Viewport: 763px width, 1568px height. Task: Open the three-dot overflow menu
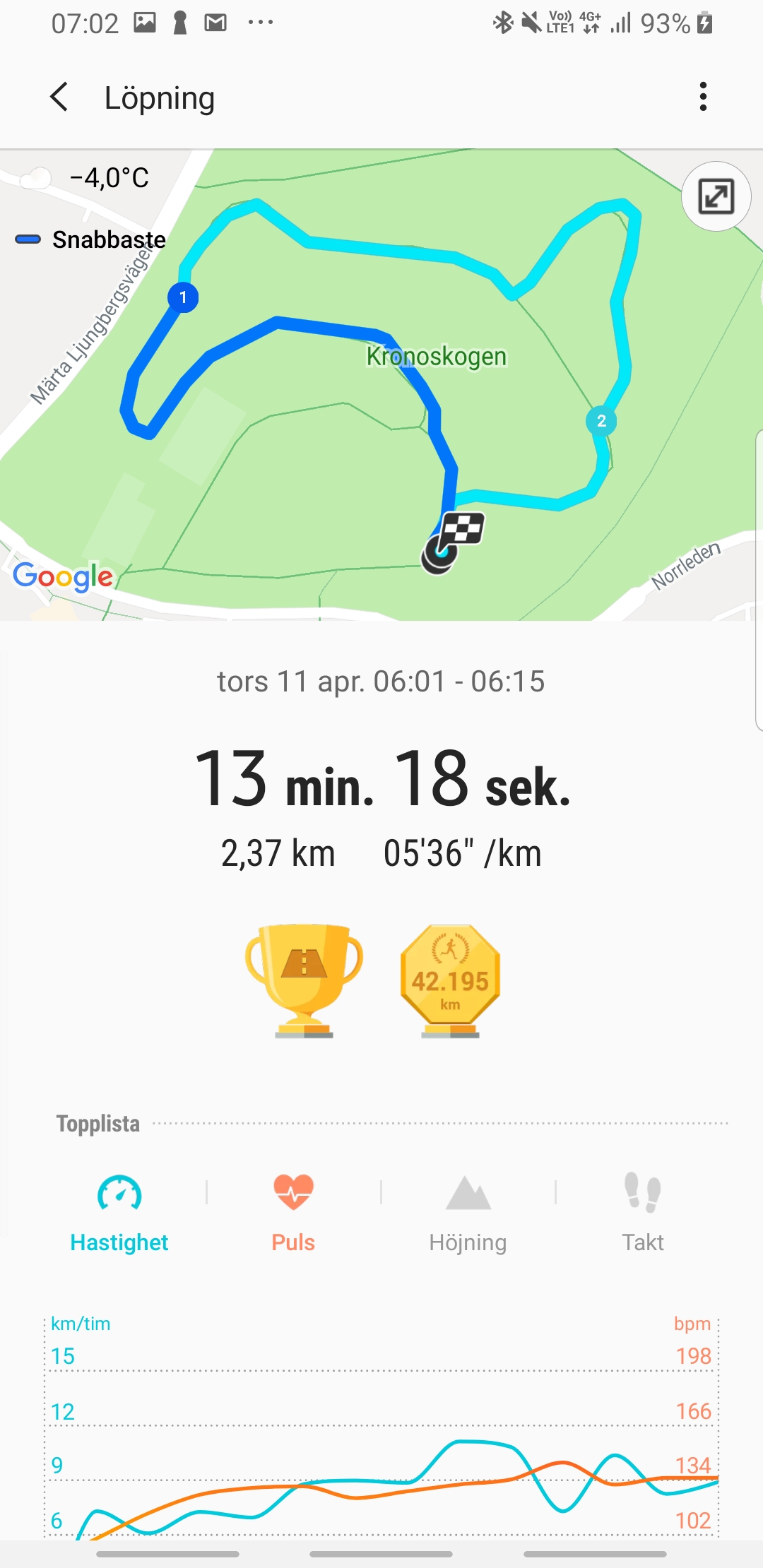click(702, 97)
